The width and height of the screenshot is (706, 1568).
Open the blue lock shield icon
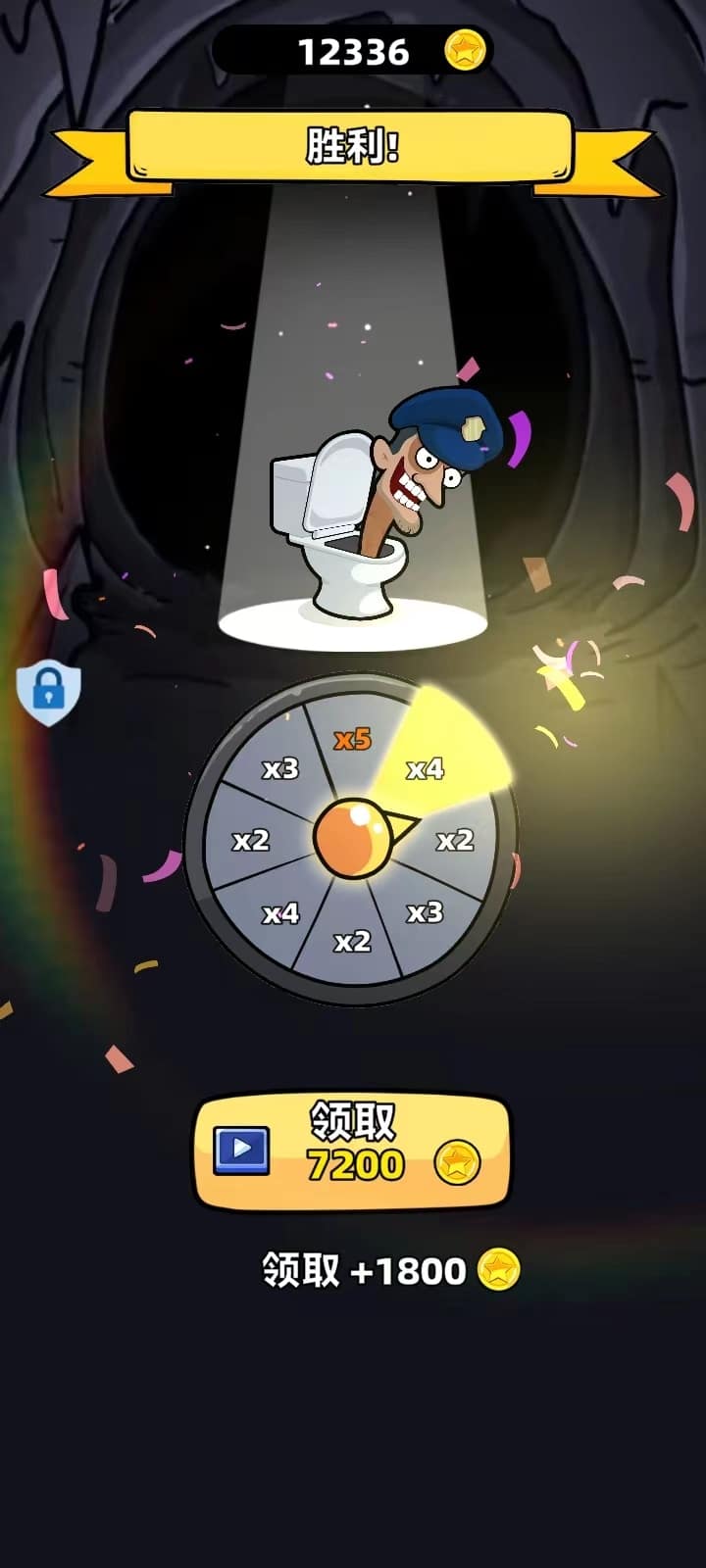49,691
